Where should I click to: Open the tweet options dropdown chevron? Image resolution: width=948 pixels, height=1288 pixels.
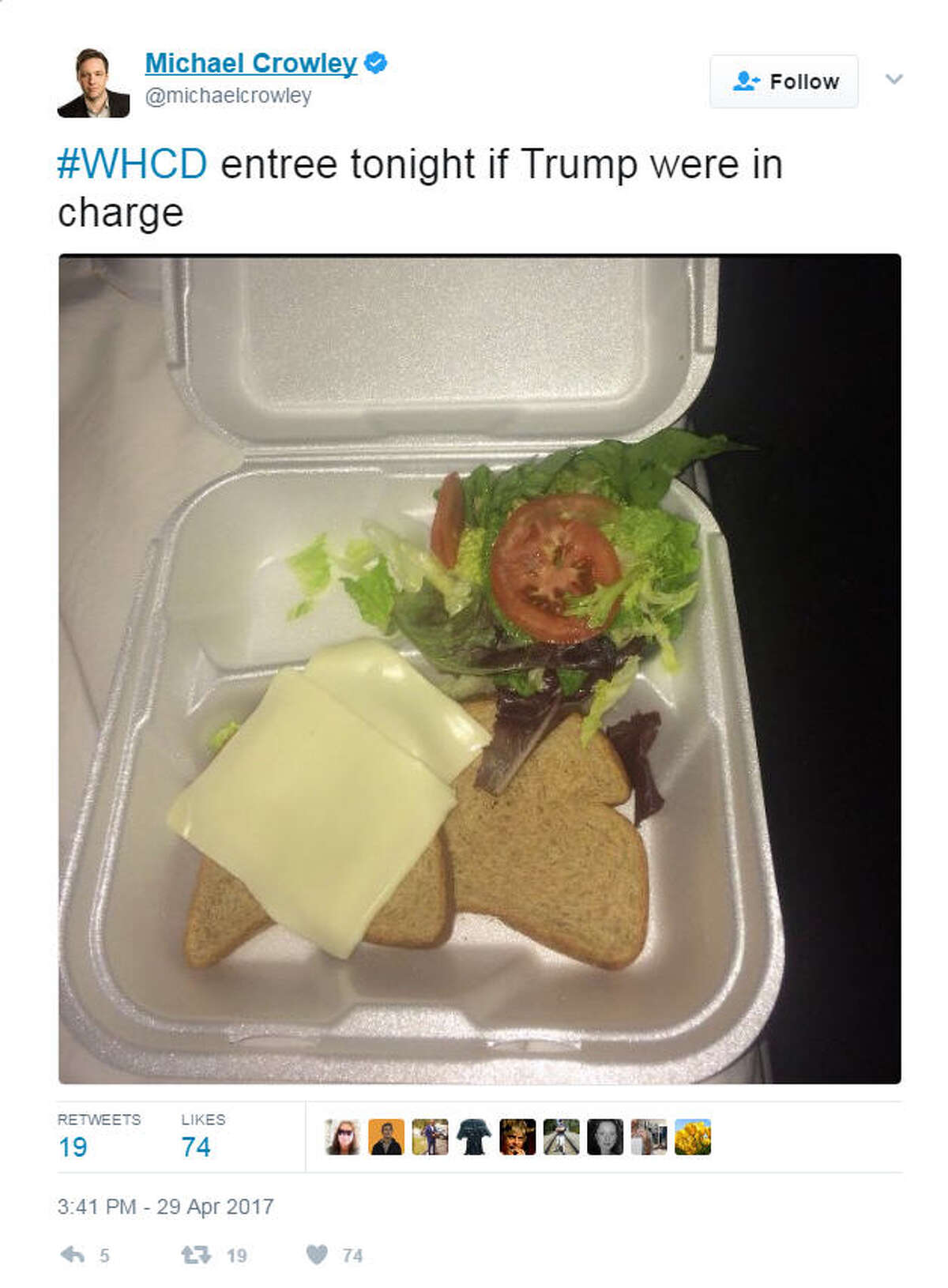coord(893,79)
